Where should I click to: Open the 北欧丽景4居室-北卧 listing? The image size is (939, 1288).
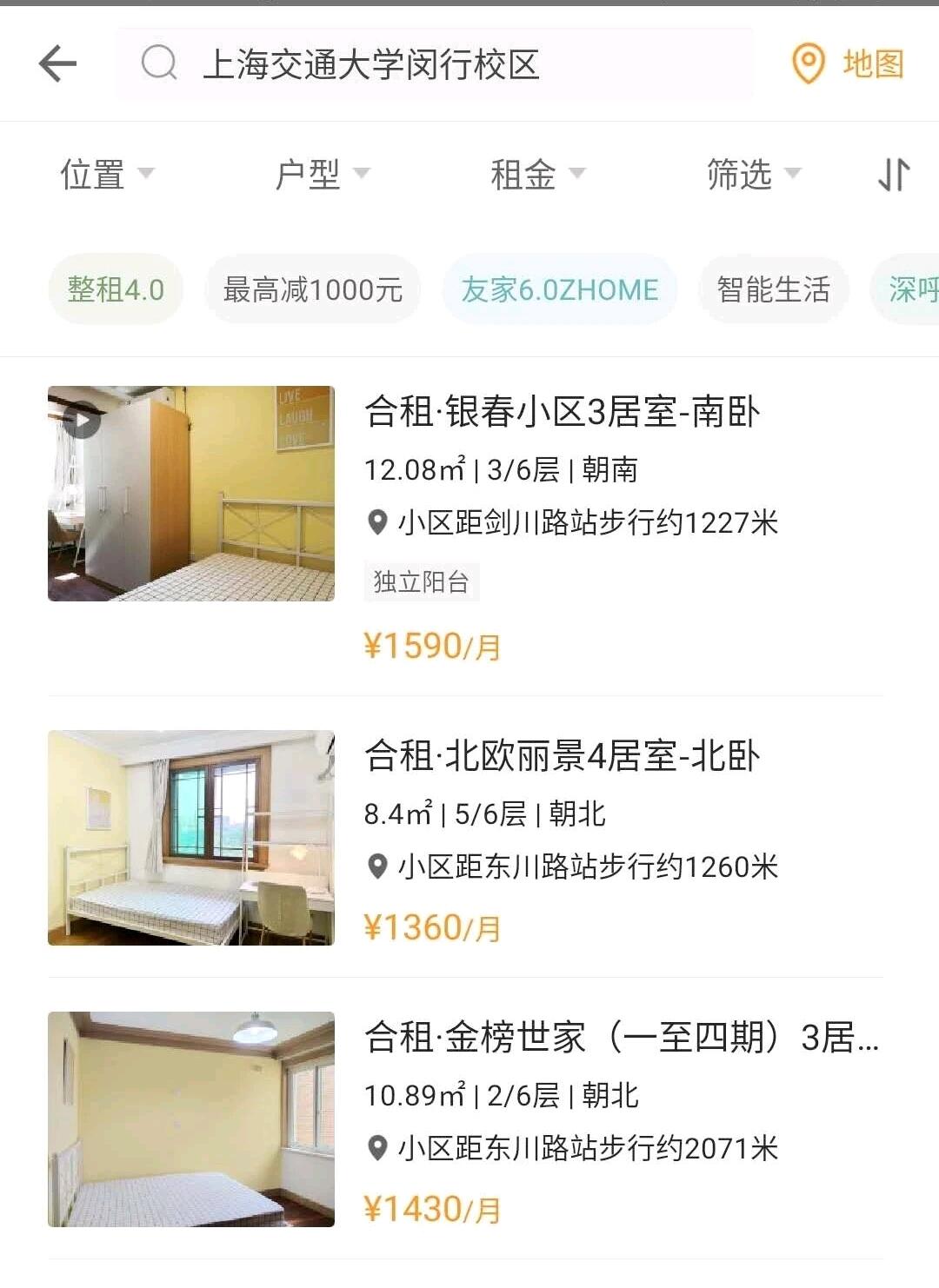click(465, 838)
